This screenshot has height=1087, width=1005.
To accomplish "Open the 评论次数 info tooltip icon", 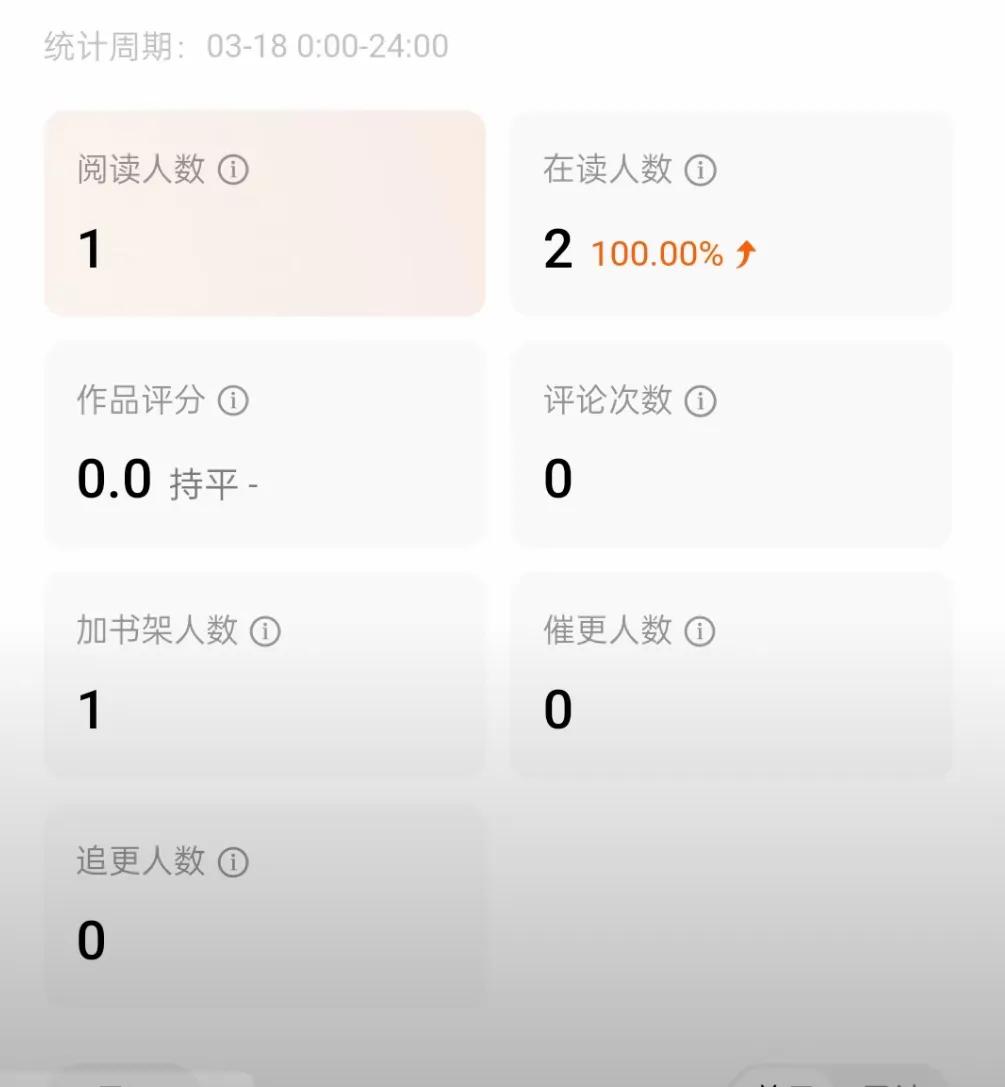I will 700,401.
